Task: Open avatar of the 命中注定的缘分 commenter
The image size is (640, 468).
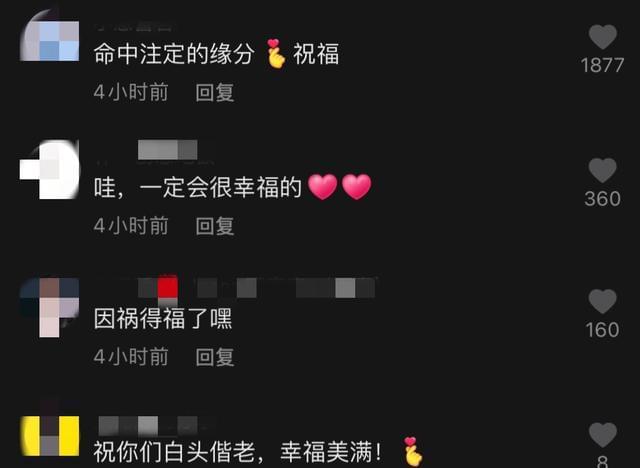Action: click(50, 35)
